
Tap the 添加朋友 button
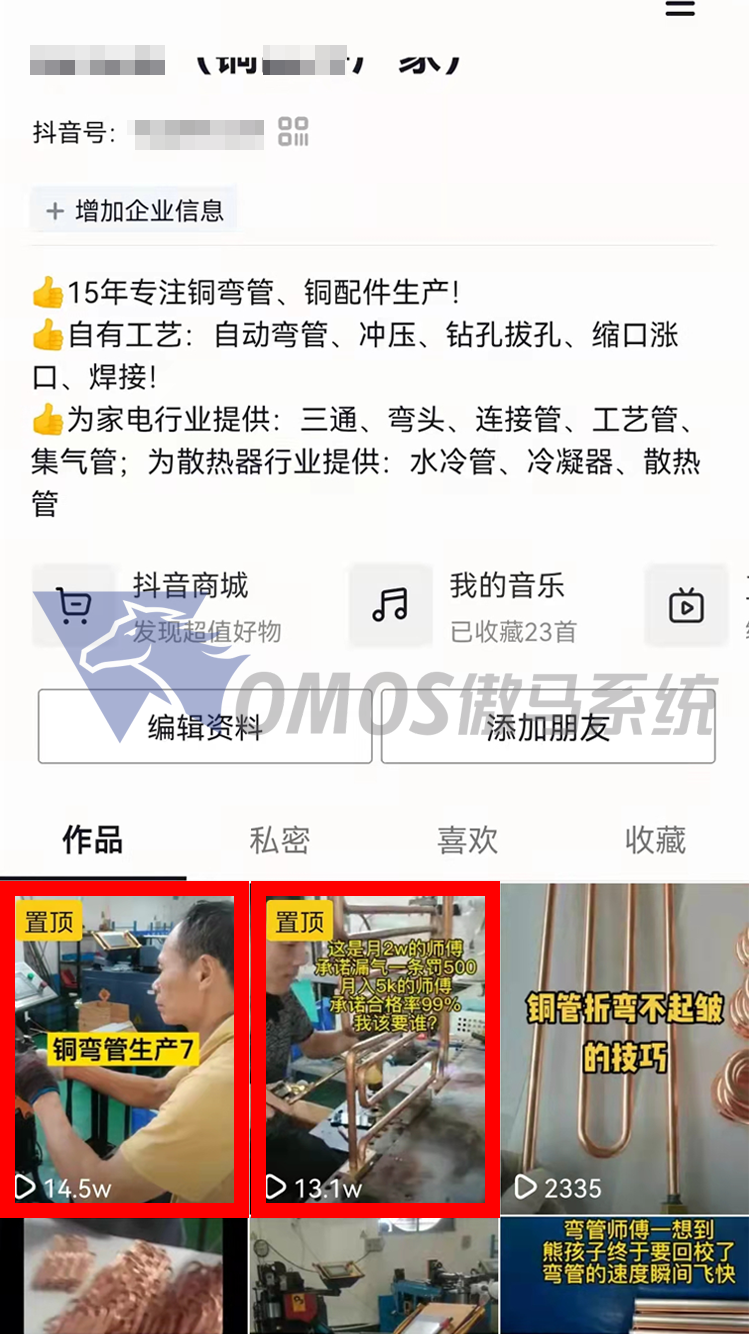click(548, 726)
